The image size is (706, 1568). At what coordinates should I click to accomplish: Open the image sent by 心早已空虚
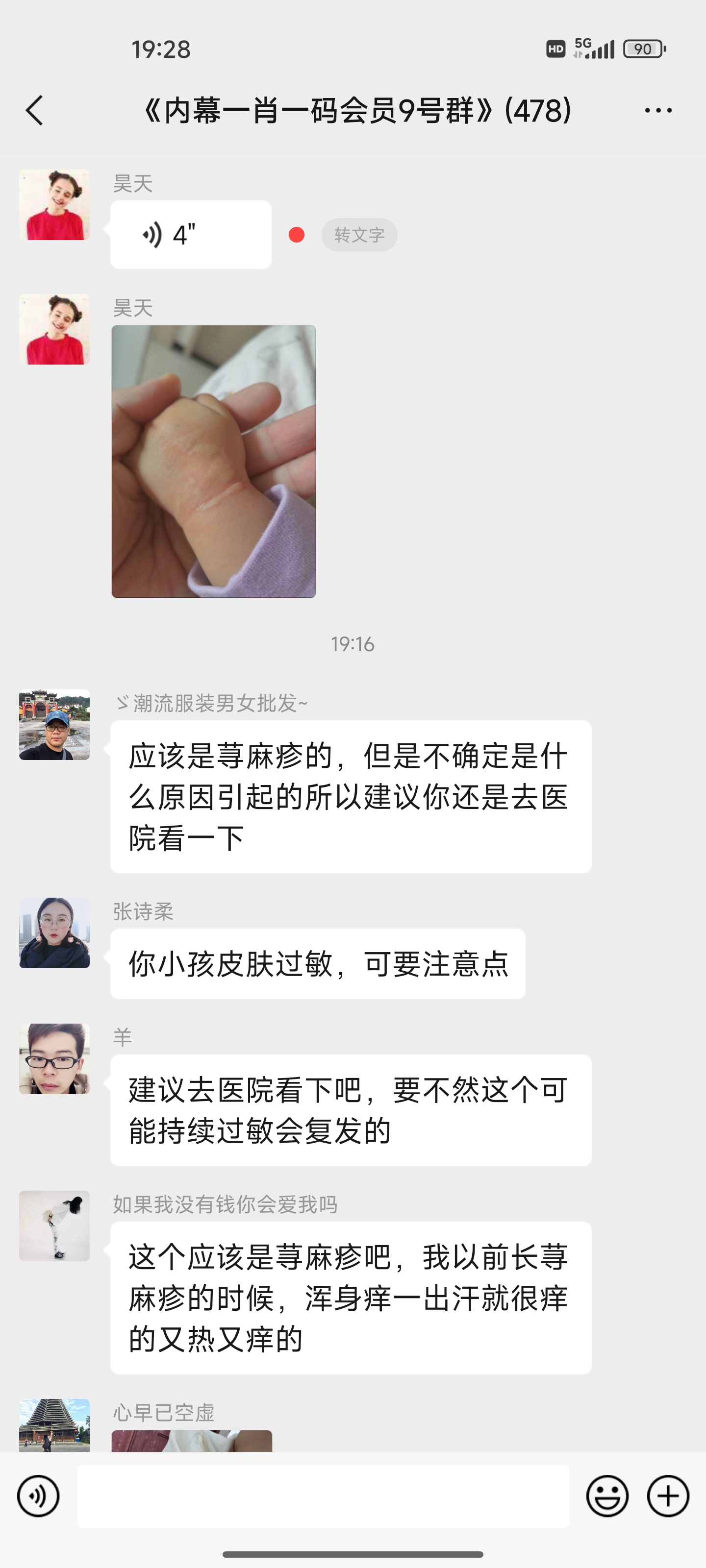click(191, 1440)
